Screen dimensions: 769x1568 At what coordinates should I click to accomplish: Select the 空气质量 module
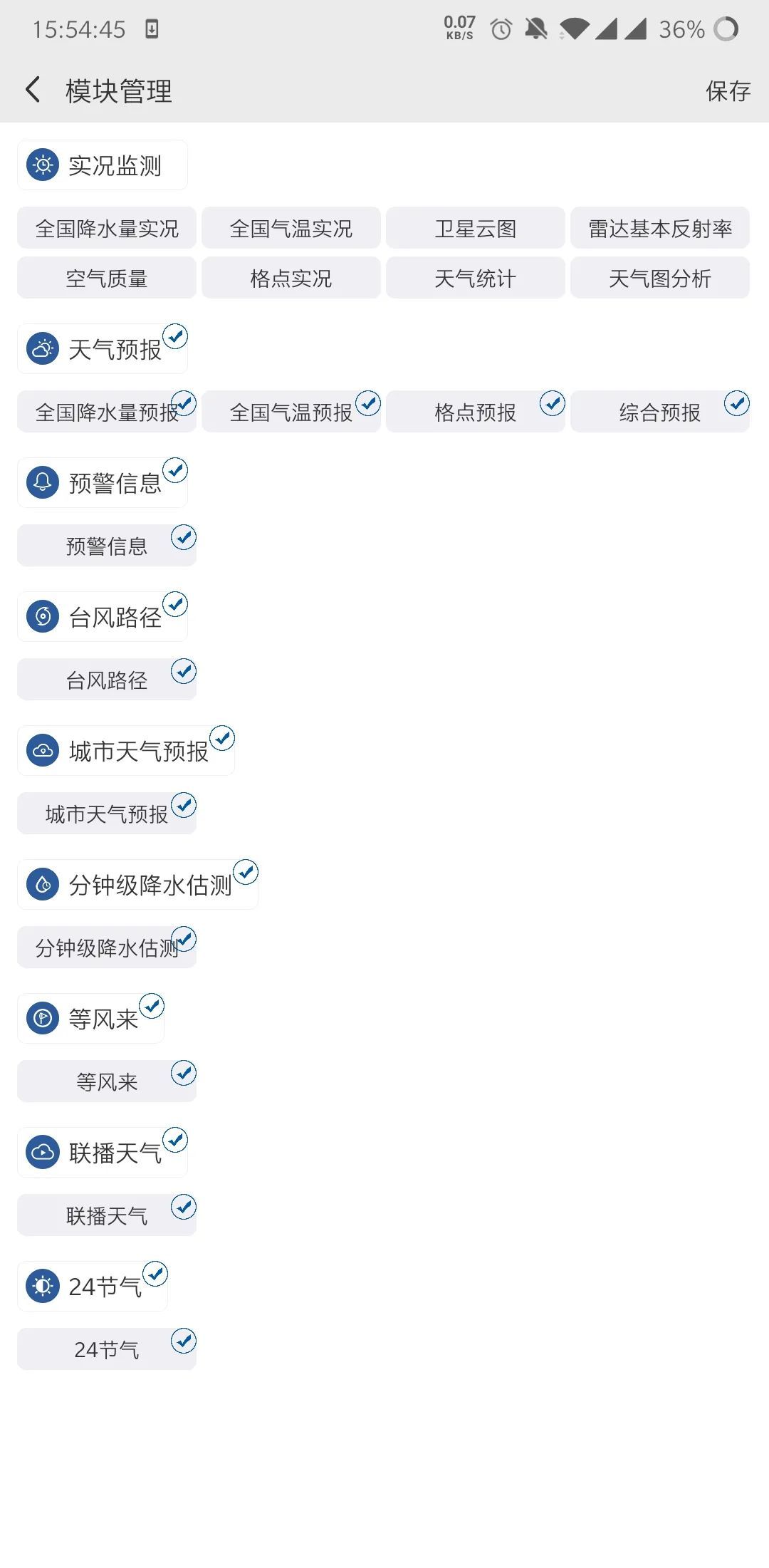[107, 278]
